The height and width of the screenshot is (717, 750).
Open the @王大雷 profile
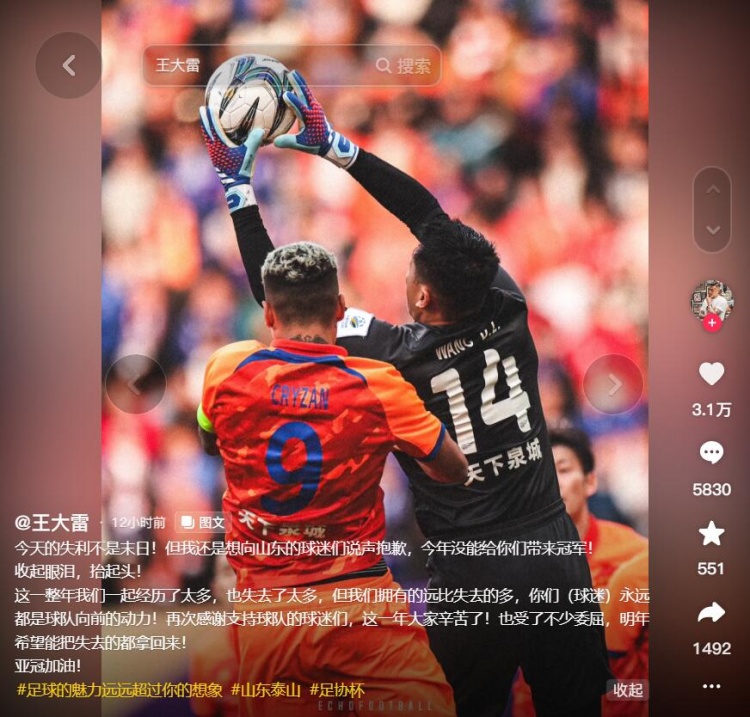tap(52, 522)
